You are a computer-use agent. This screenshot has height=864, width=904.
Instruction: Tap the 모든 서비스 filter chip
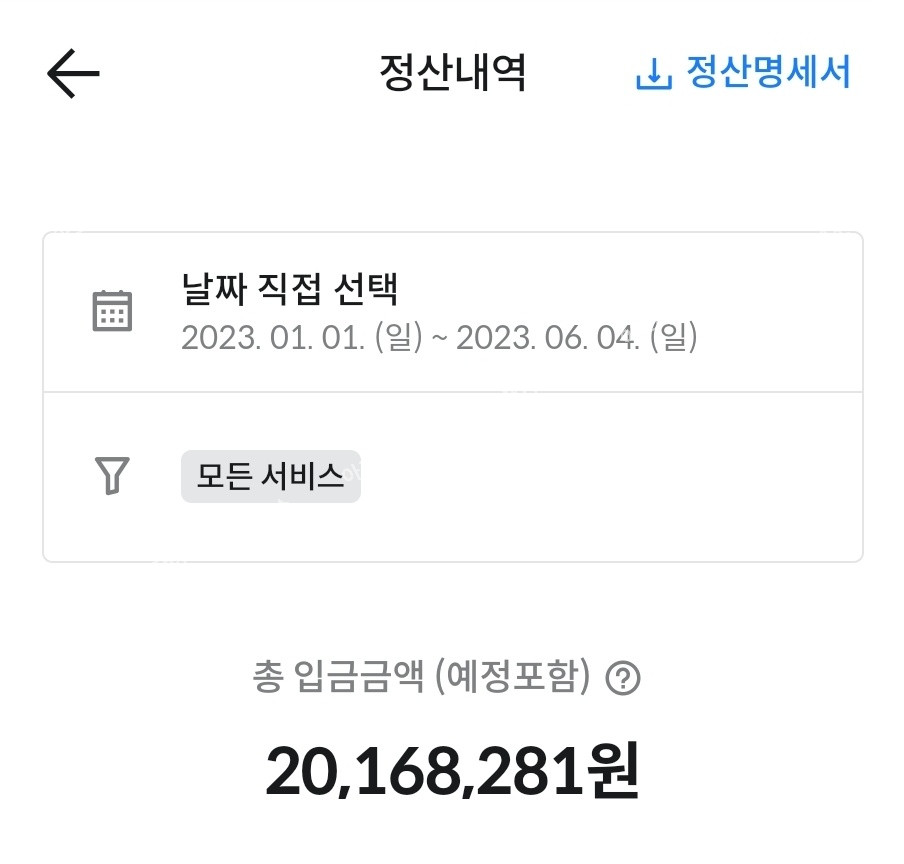(x=270, y=476)
